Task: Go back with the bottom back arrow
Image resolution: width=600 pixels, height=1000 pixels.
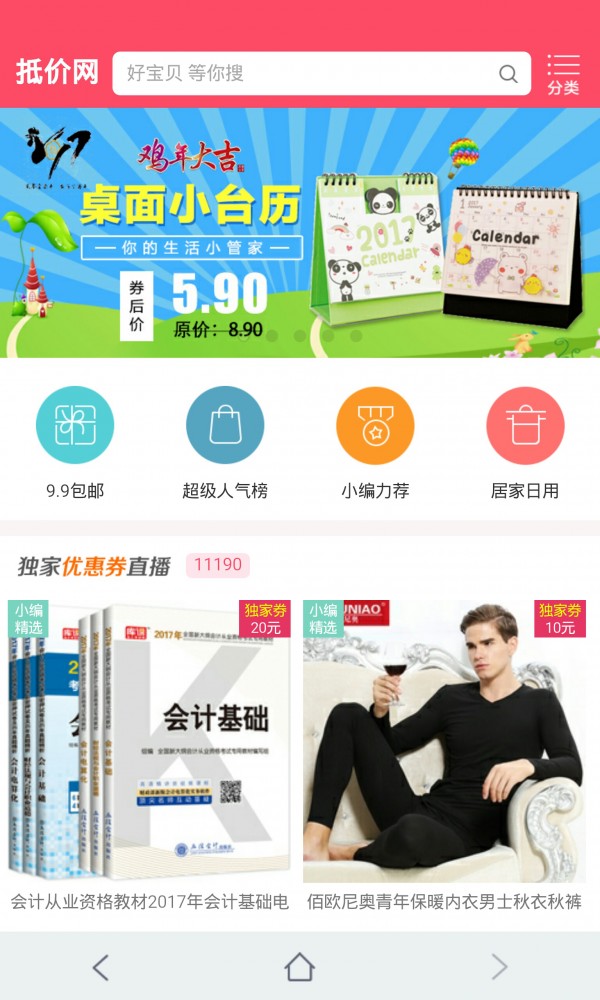Action: [x=100, y=966]
